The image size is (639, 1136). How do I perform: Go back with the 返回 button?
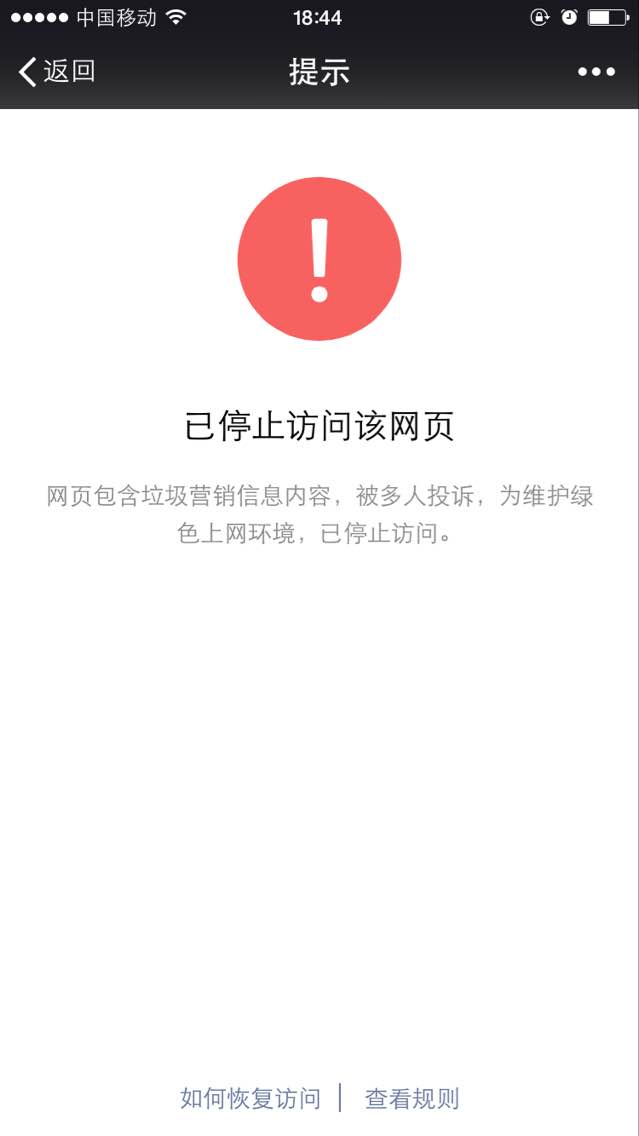[57, 72]
